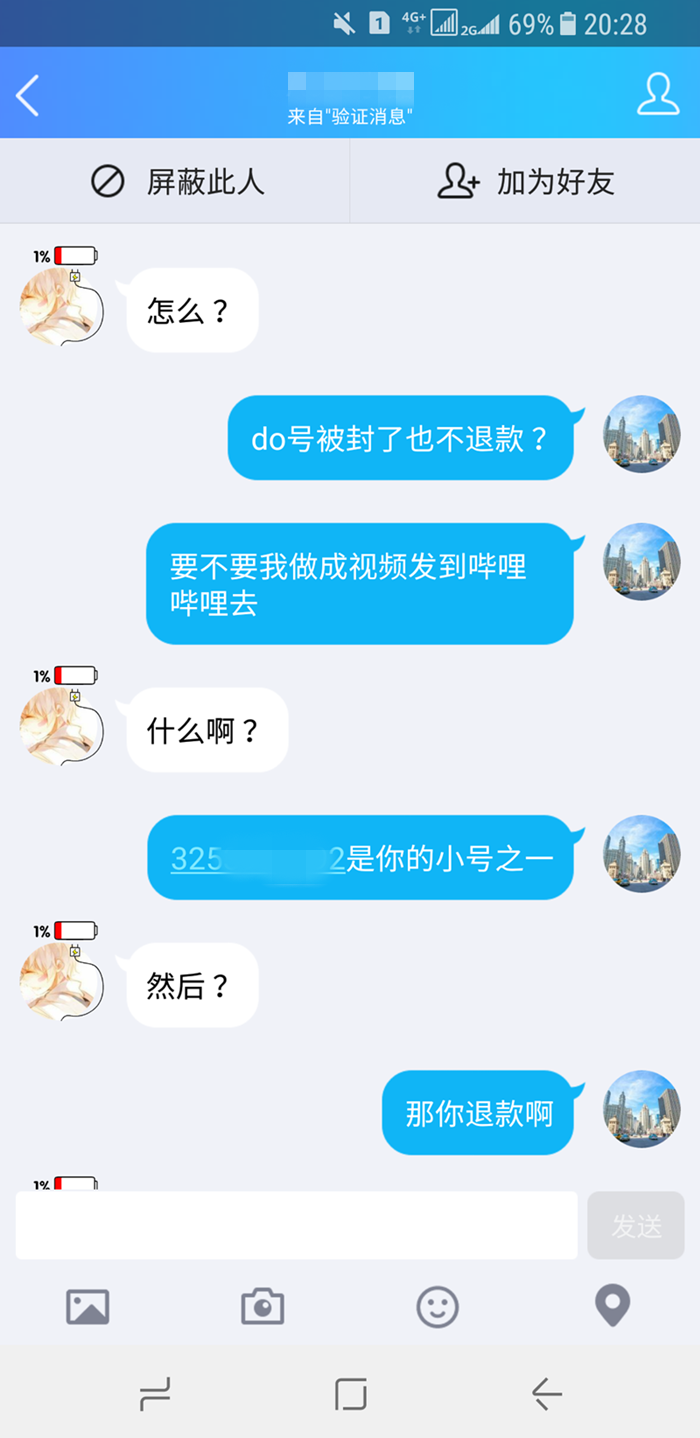Go back using the header arrow
Image resolution: width=700 pixels, height=1438 pixels.
click(28, 96)
